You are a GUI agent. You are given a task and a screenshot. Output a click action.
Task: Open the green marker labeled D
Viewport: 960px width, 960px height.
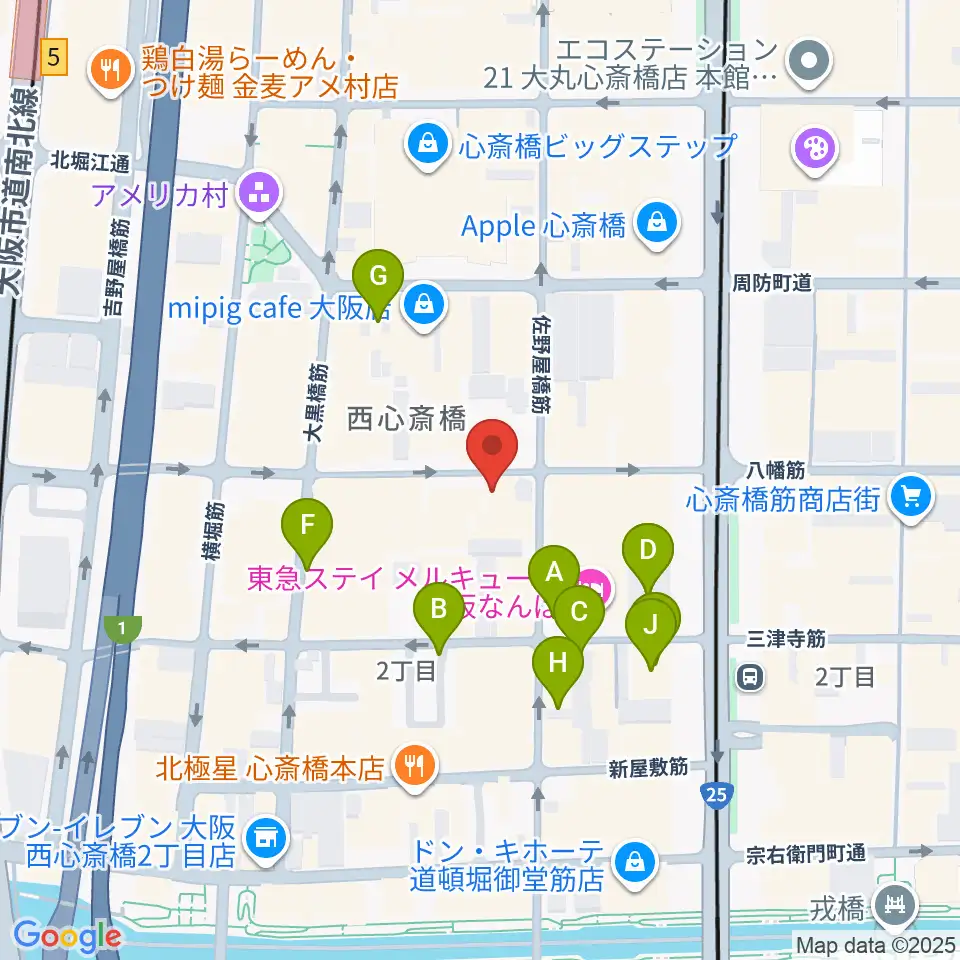[648, 549]
